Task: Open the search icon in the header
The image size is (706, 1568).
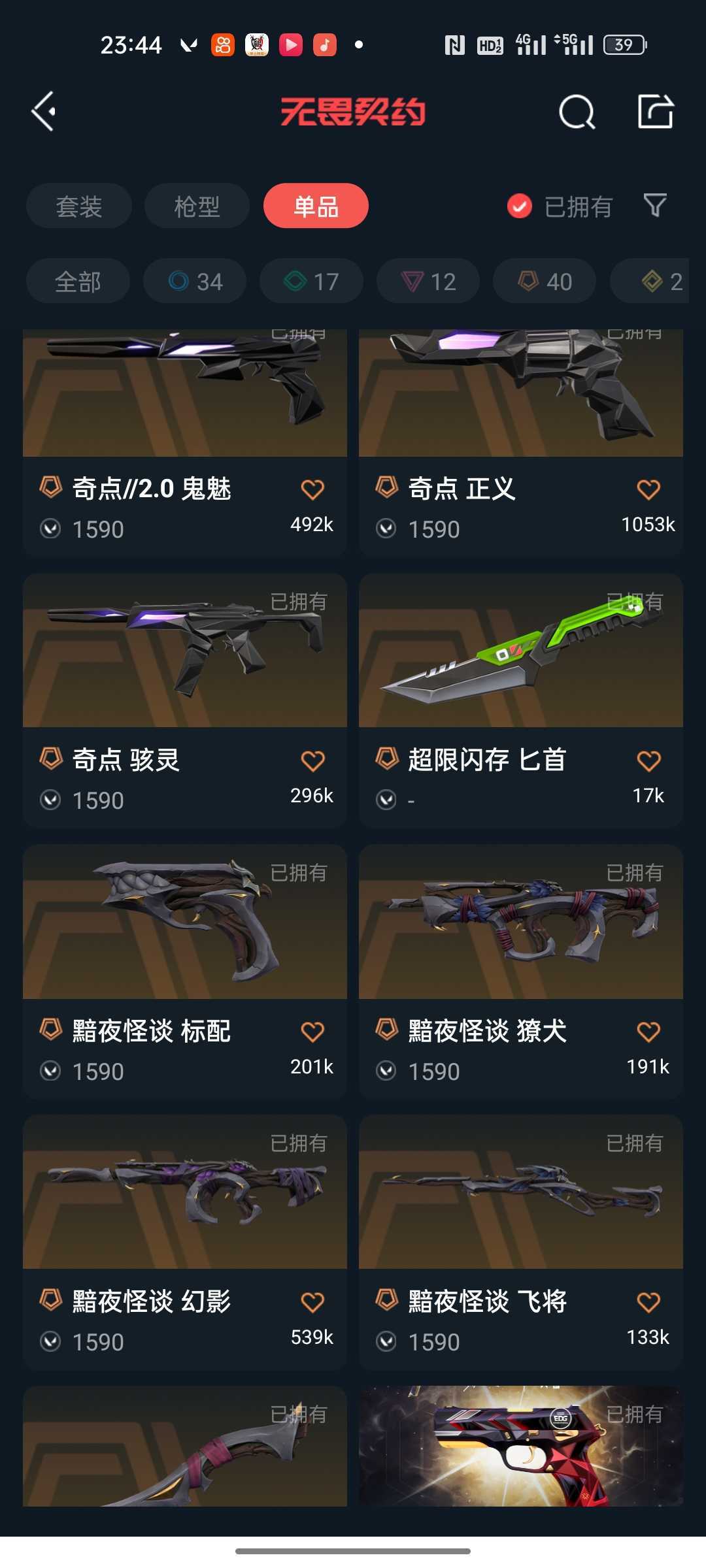Action: [577, 112]
